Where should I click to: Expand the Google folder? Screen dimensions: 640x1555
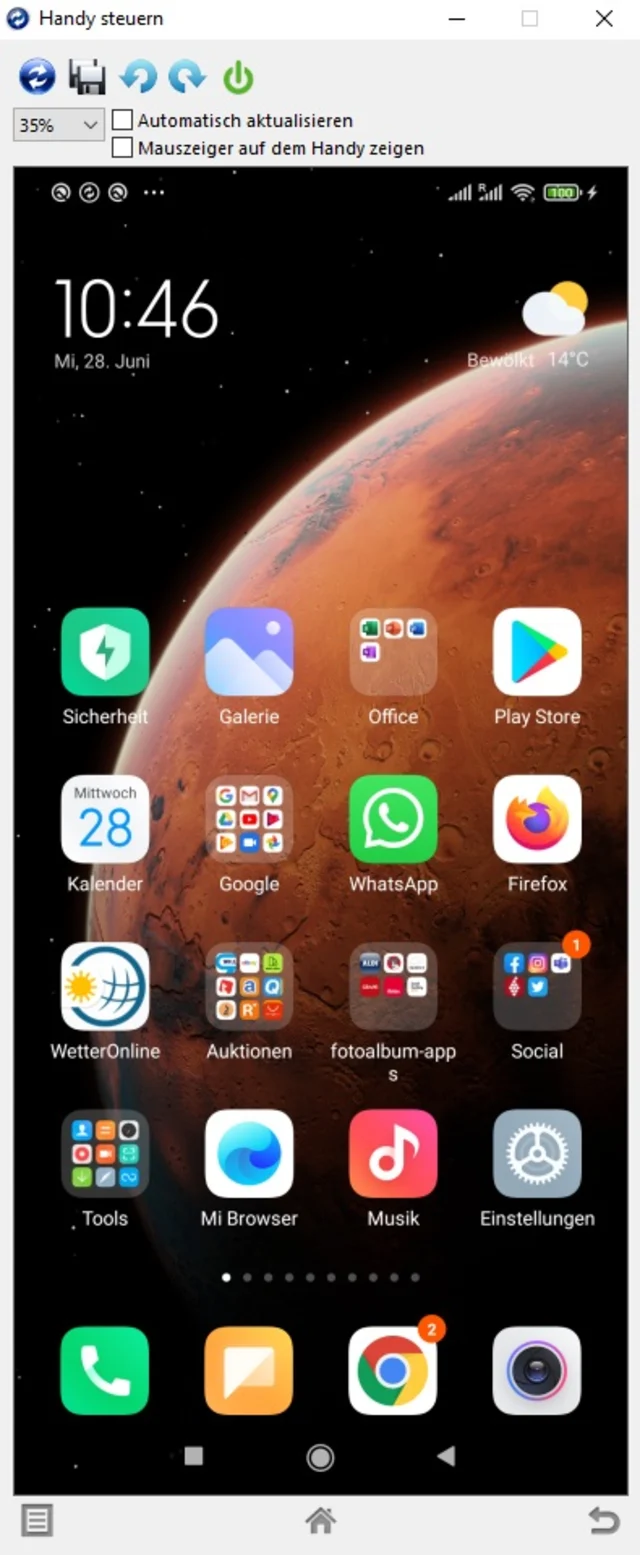[x=249, y=819]
